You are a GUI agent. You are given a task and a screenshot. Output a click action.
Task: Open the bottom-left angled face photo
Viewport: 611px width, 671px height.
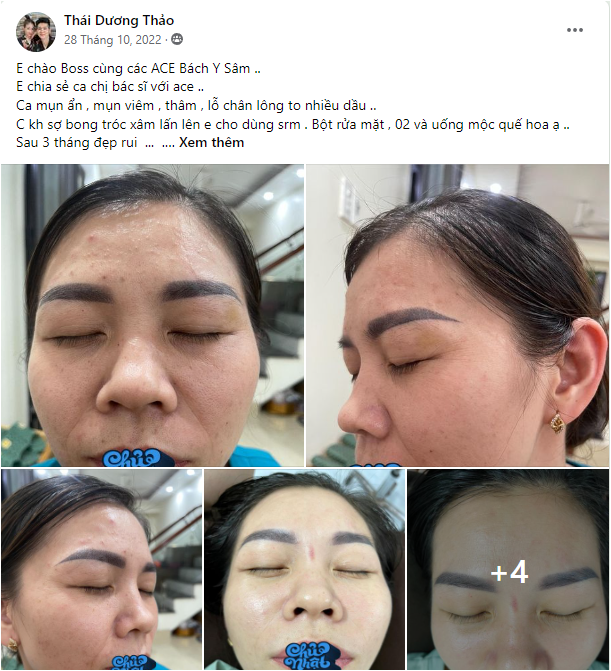pos(100,570)
